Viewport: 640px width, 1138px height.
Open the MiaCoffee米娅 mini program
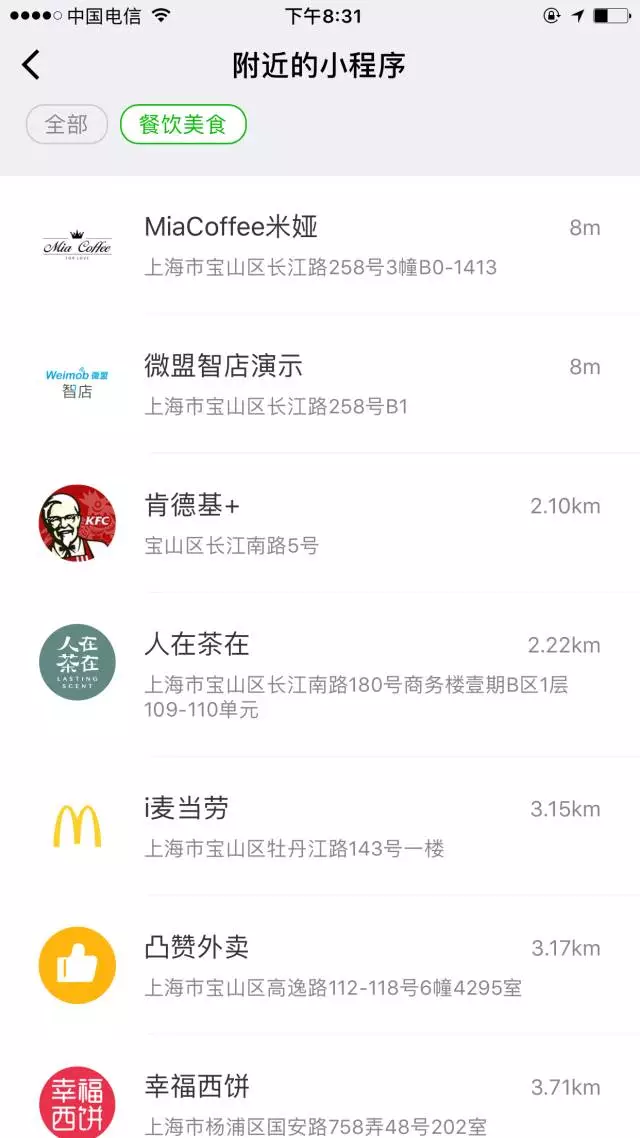pyautogui.click(x=320, y=246)
